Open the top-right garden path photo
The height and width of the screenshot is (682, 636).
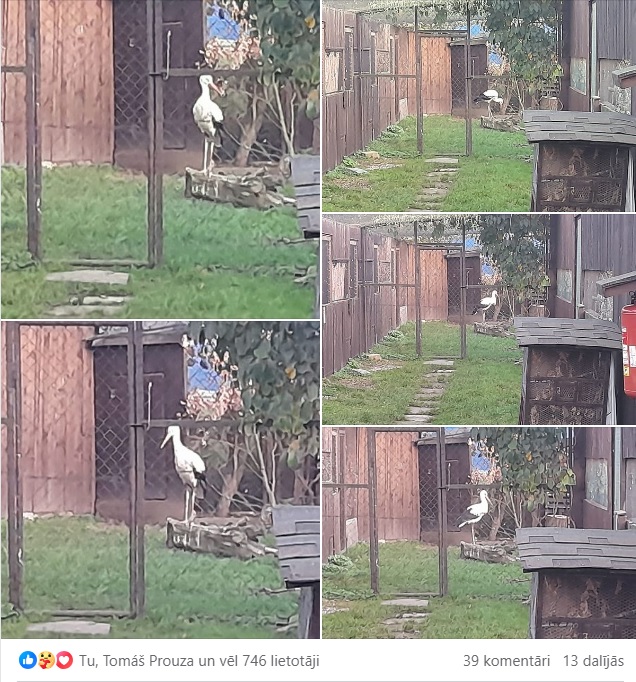pos(478,105)
